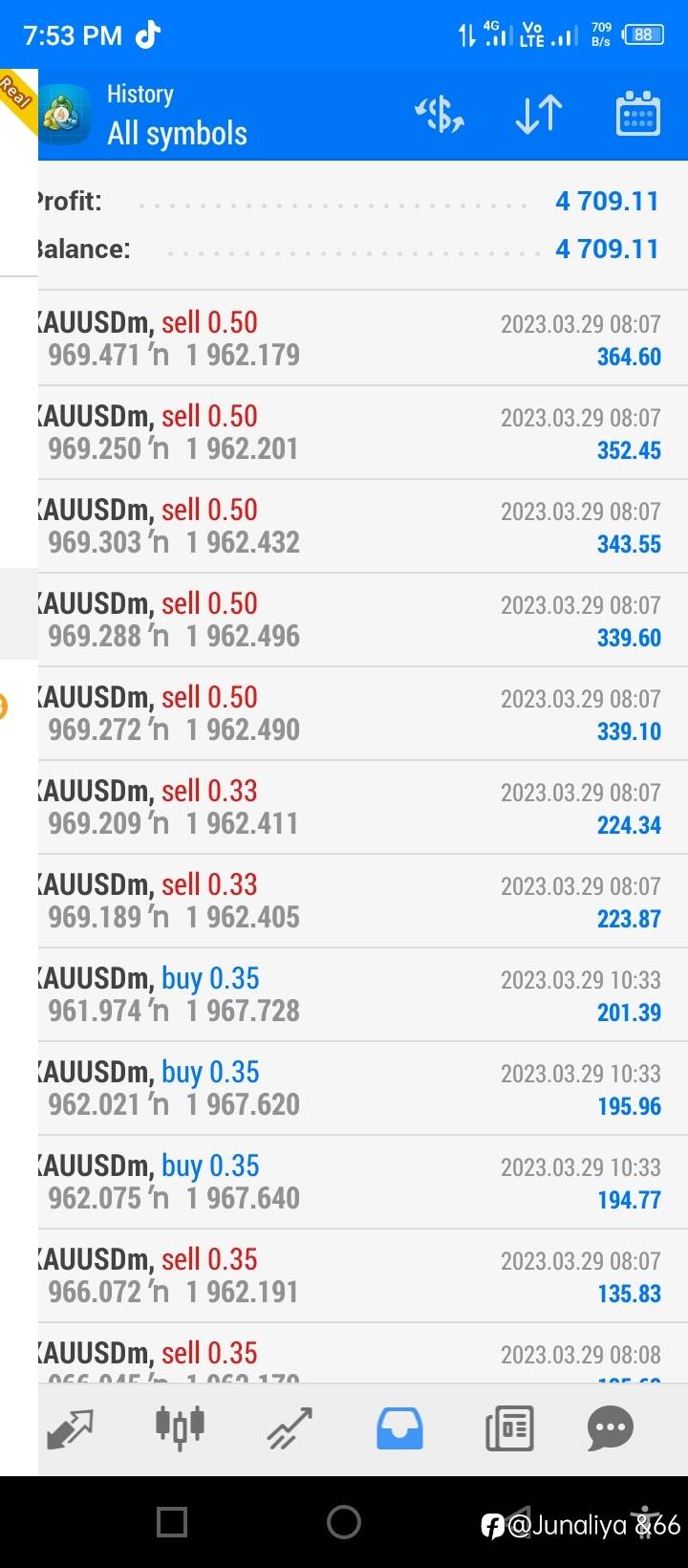Switch to the Quotes tab
The height and width of the screenshot is (1568, 688).
point(70,1429)
